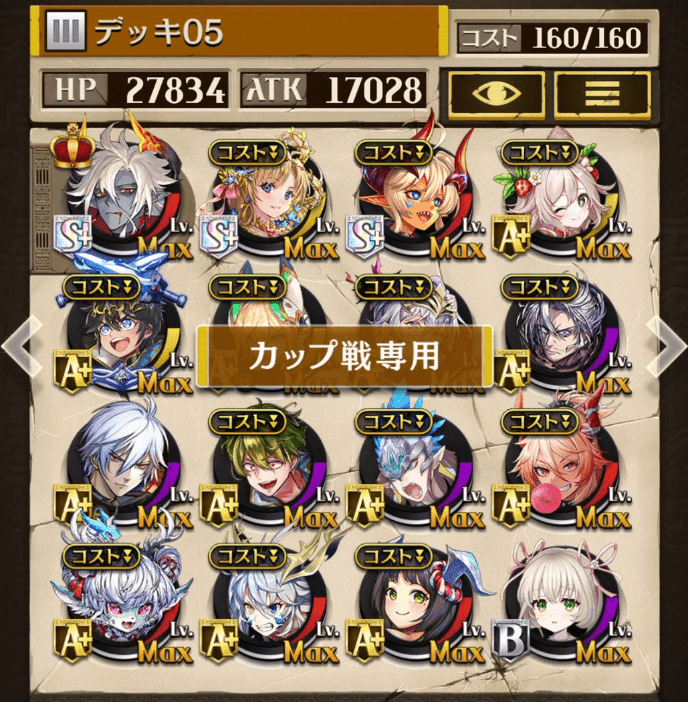The width and height of the screenshot is (688, 702).
Task: Open the list menu button
Action: (x=602, y=93)
